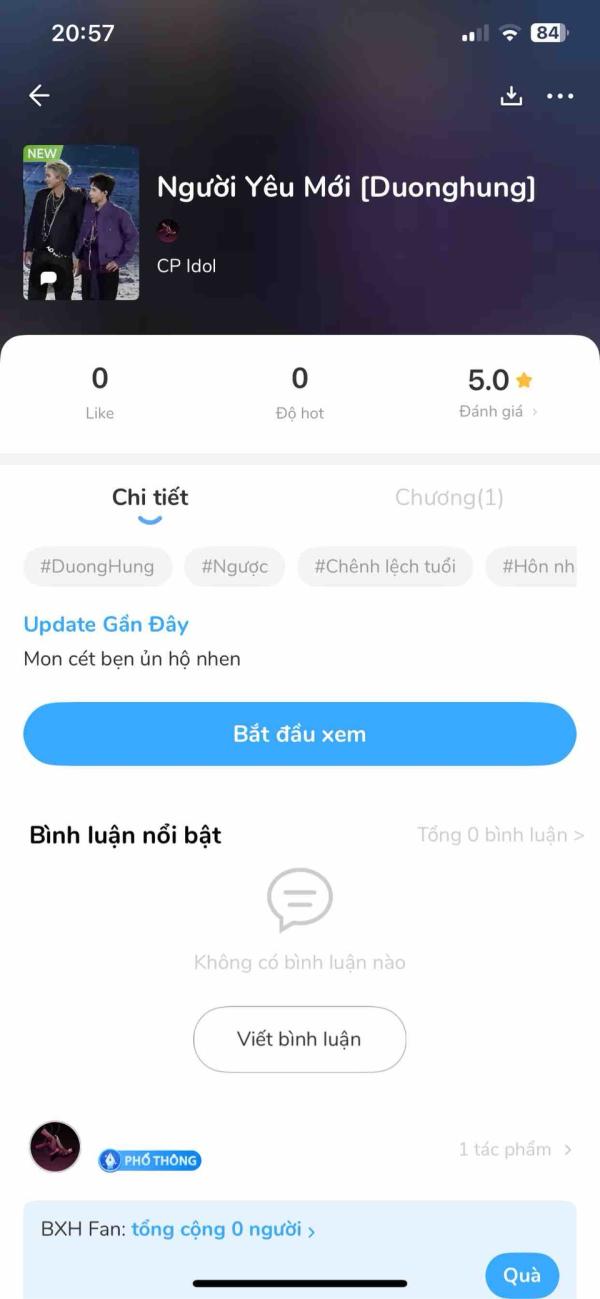Select the Chi tiết tab

pyautogui.click(x=150, y=497)
